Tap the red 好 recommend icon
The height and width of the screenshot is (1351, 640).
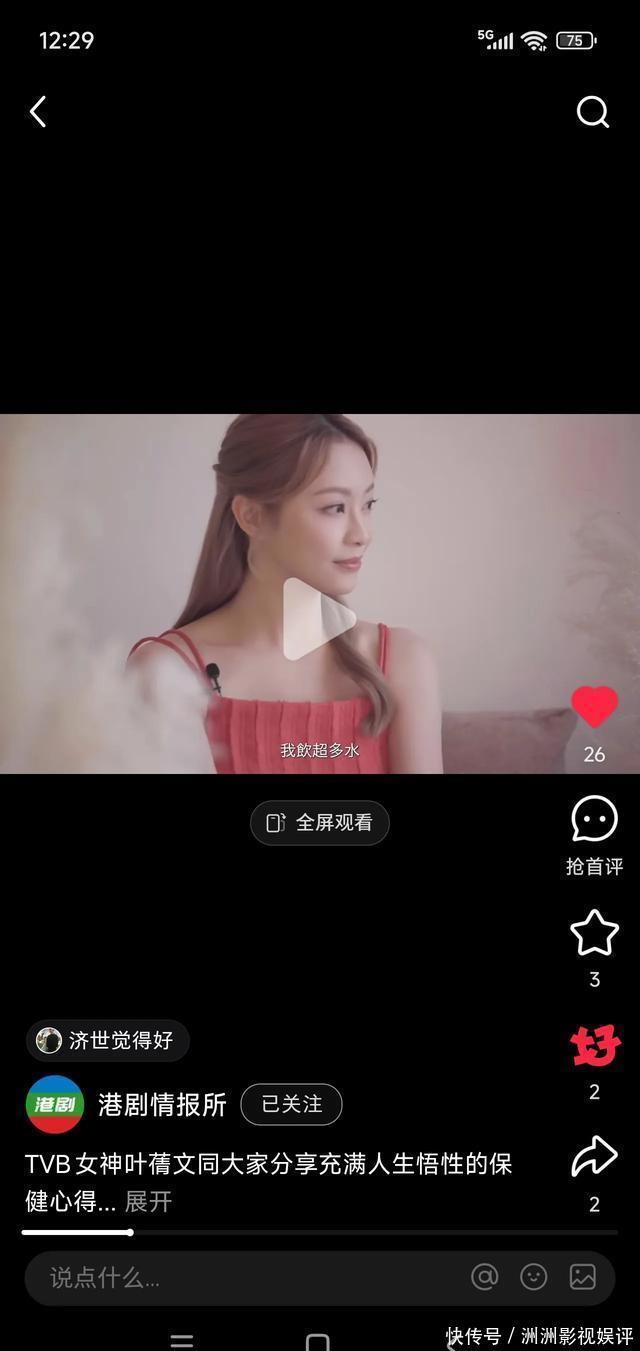(595, 1047)
